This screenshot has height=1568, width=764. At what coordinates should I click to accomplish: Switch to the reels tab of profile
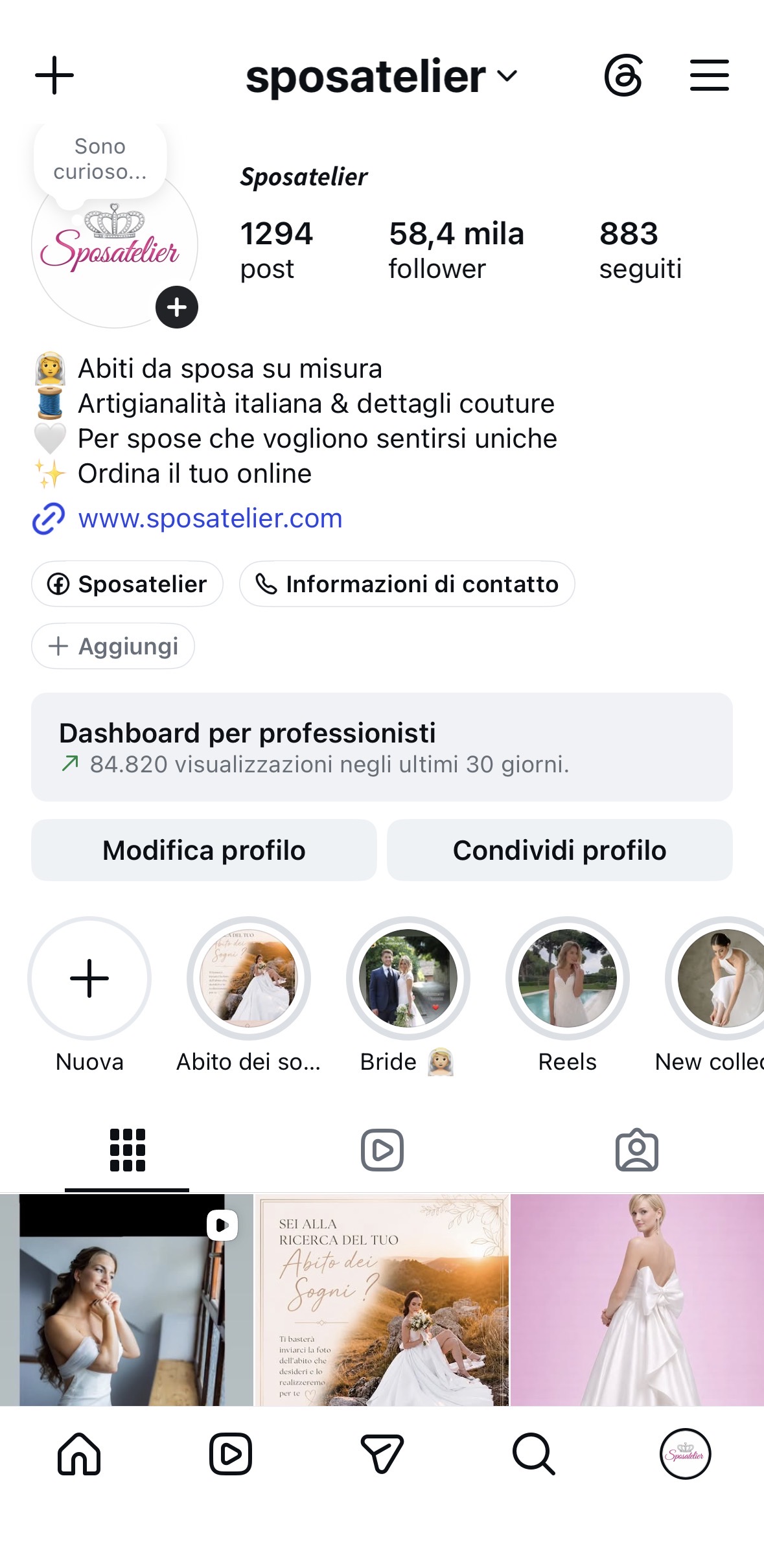(382, 1150)
